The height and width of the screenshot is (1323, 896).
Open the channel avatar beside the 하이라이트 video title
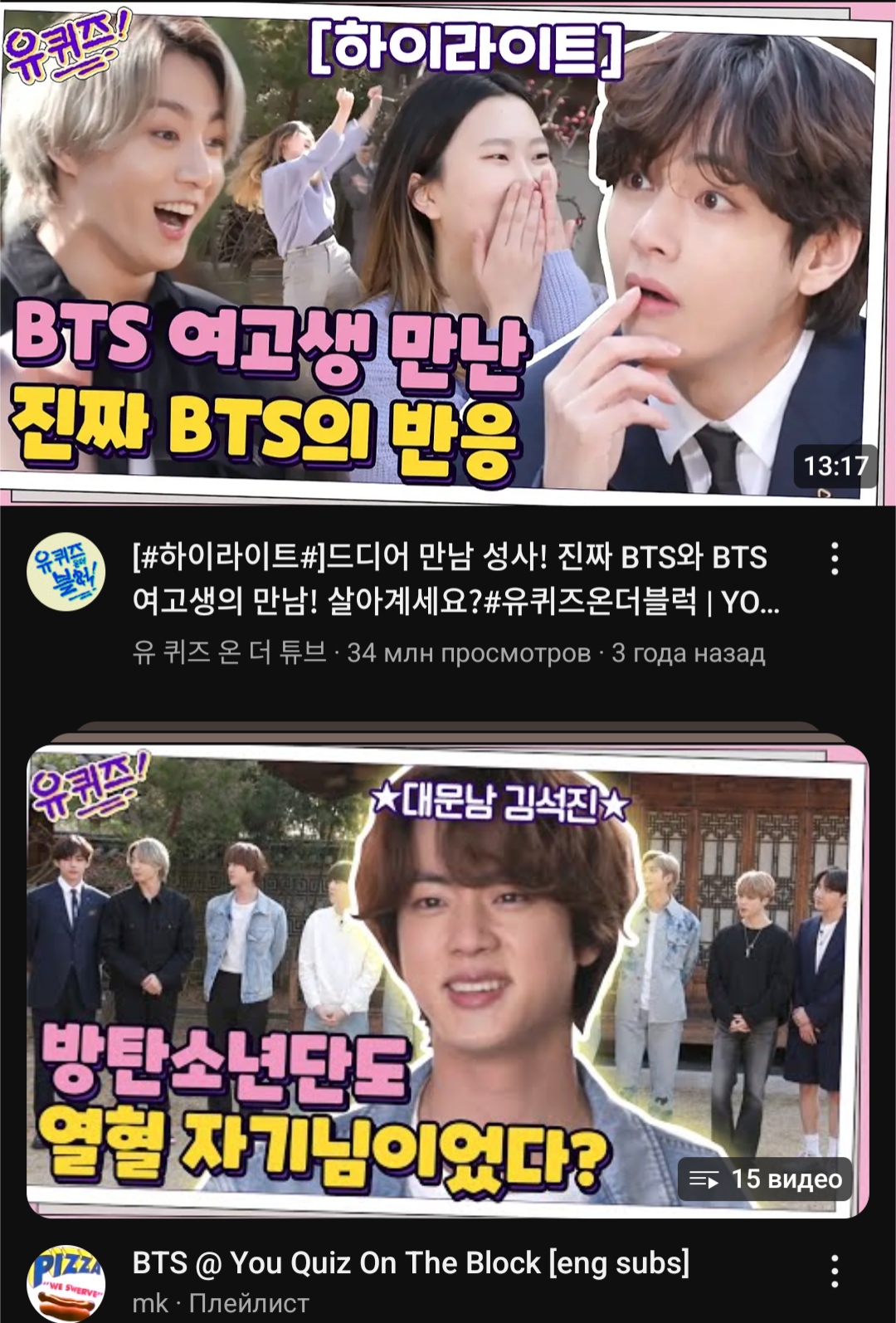(66, 572)
